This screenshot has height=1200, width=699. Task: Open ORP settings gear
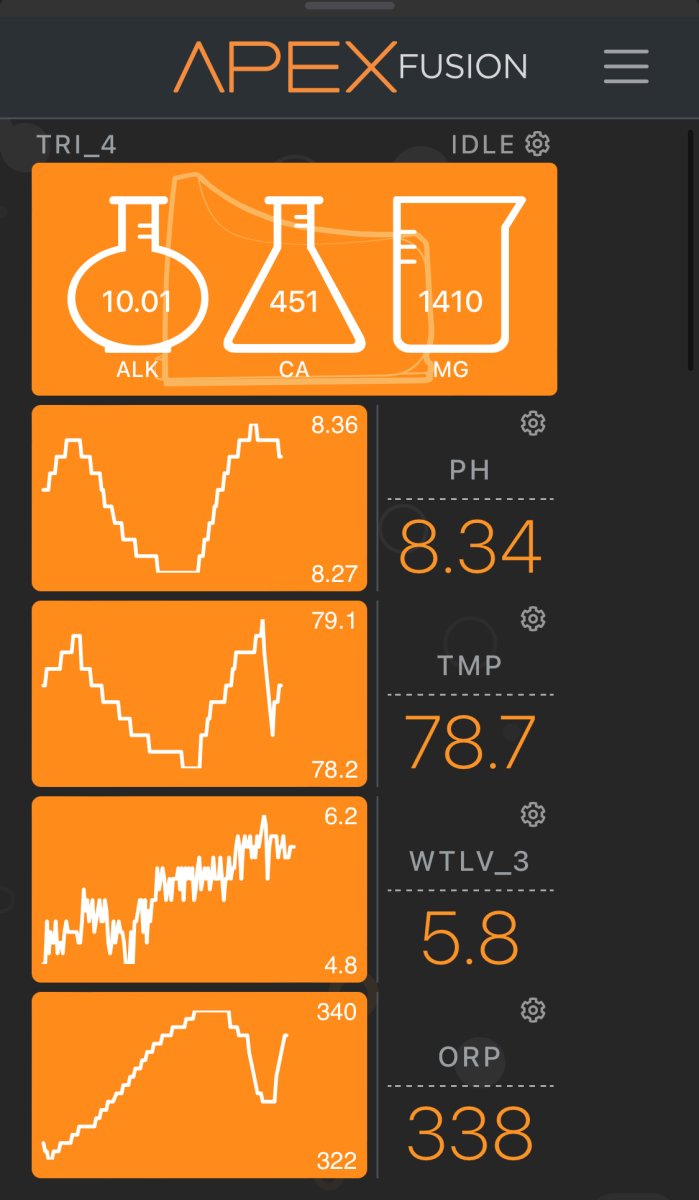tap(533, 1010)
